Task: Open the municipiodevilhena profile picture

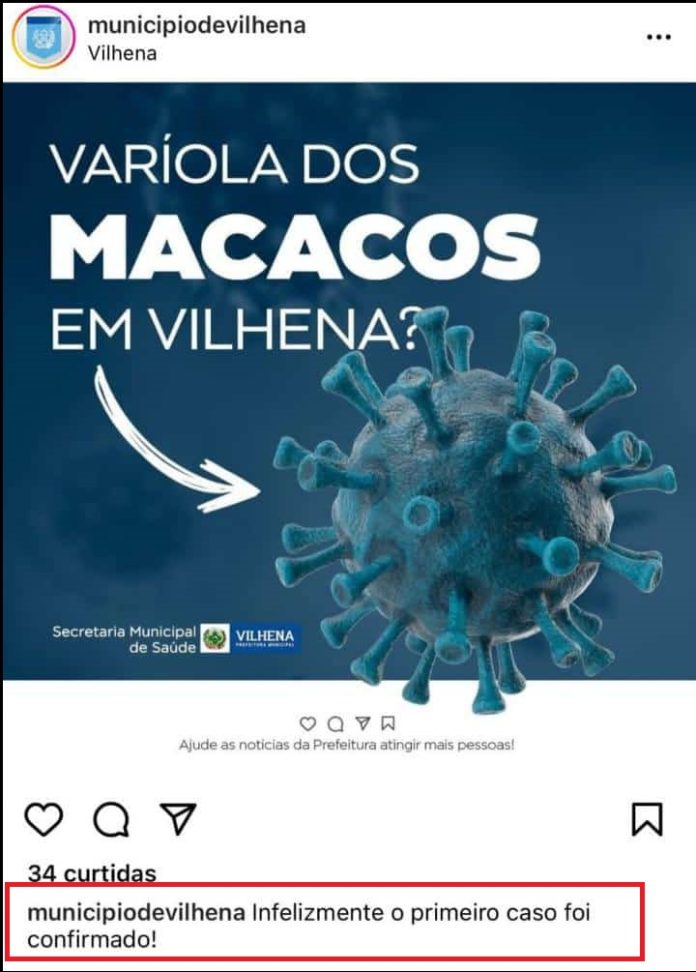Action: point(42,36)
